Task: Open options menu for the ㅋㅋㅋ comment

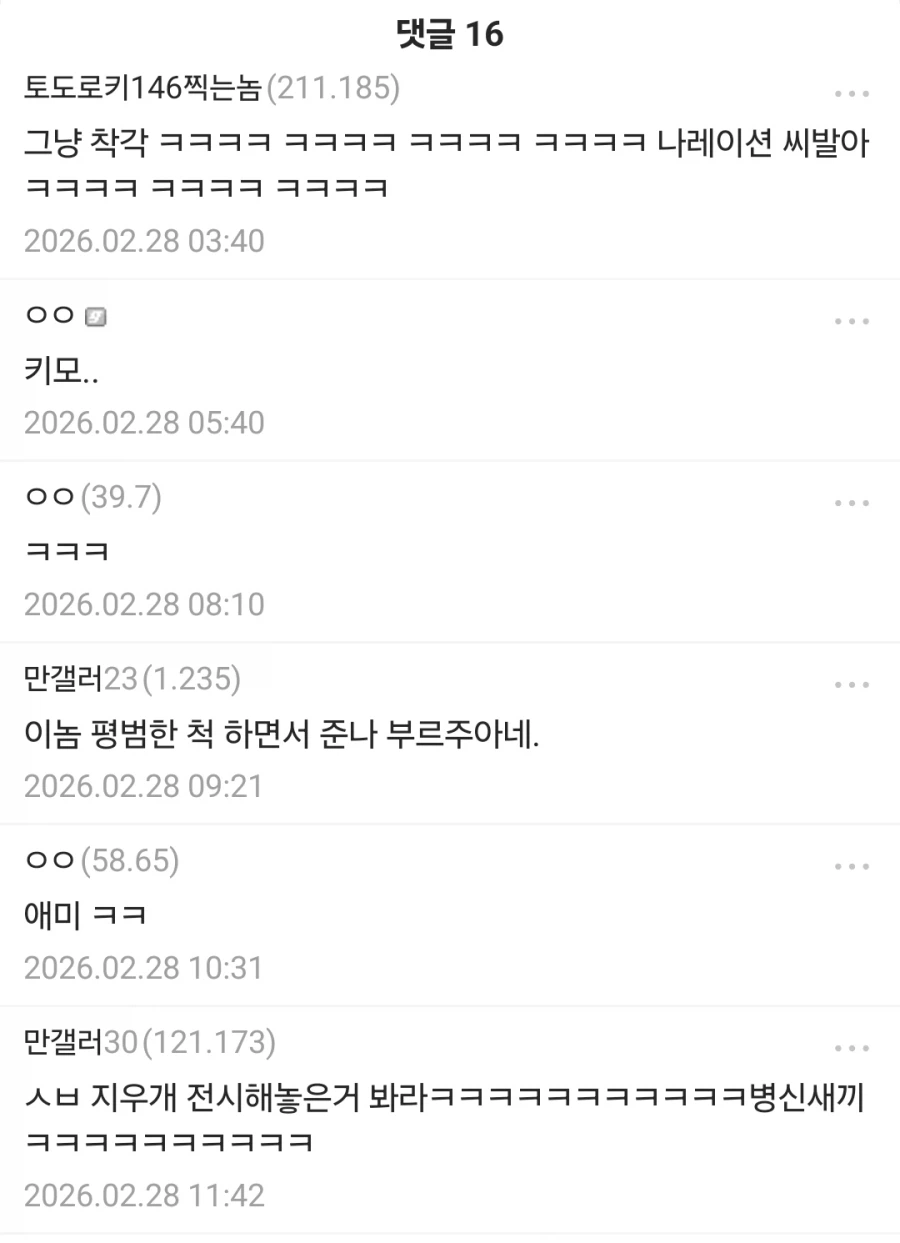Action: pyautogui.click(x=852, y=501)
